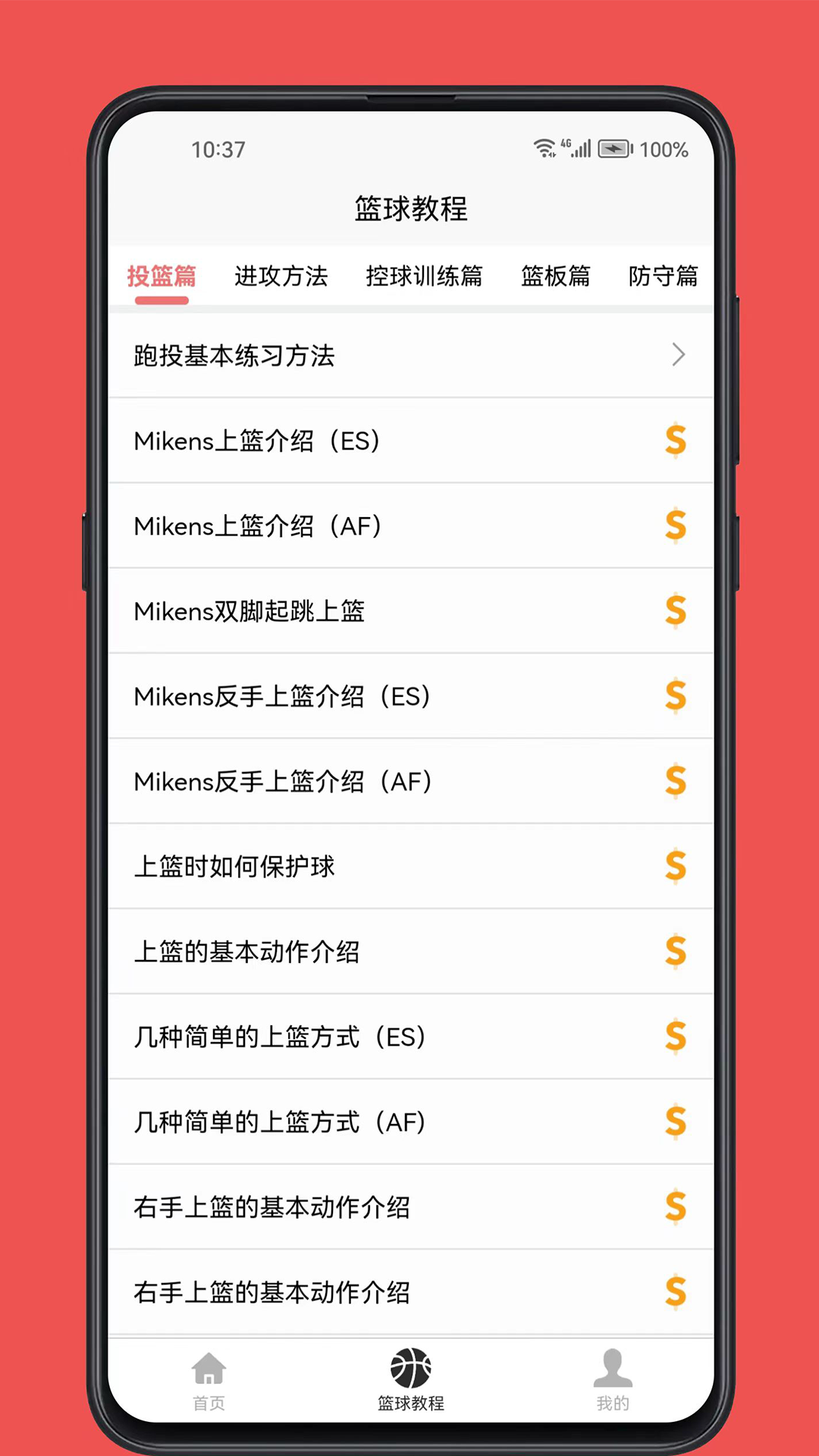Tap the 篮球教程 bottom tab
The image size is (819, 1456).
click(410, 1381)
